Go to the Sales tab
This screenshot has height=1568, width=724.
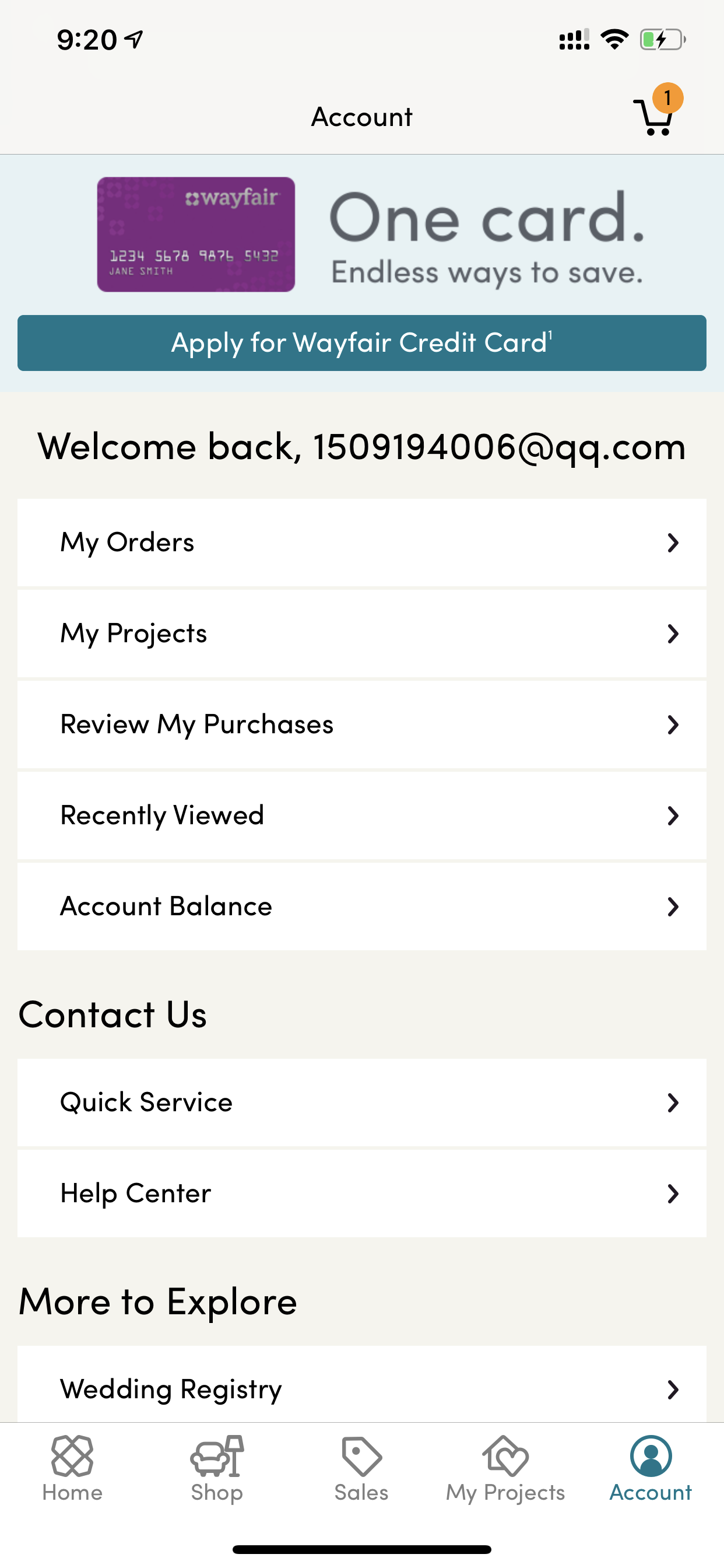click(361, 1469)
